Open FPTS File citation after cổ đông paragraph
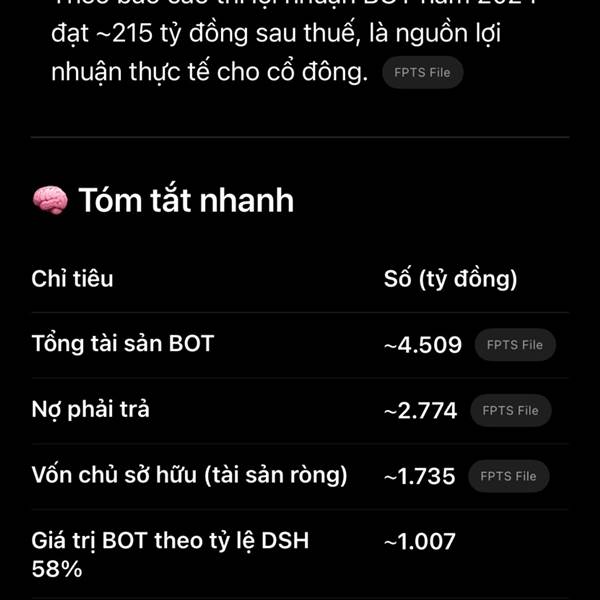 (422, 72)
